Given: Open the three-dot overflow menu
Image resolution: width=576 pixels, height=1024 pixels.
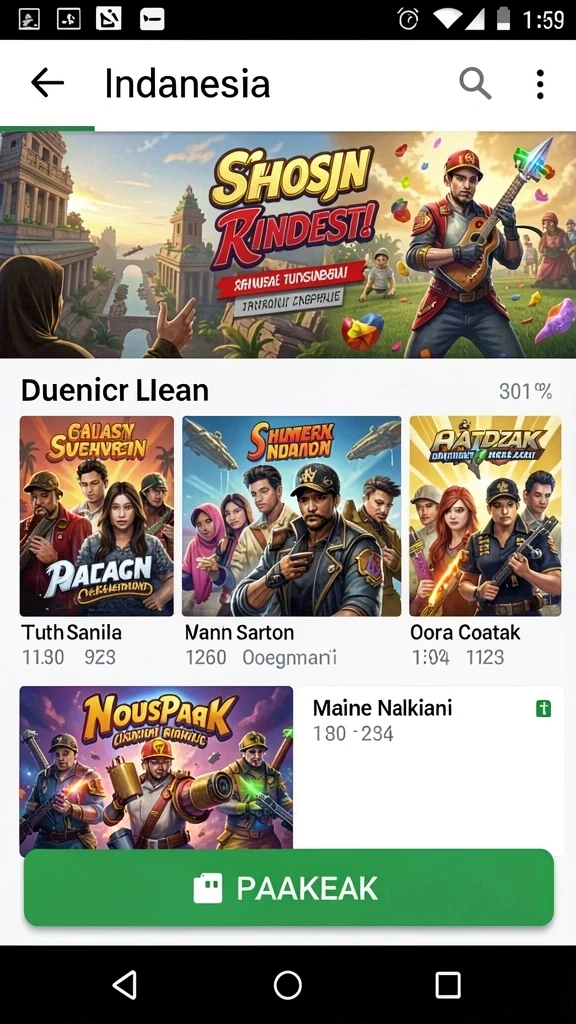Looking at the screenshot, I should click(x=539, y=84).
